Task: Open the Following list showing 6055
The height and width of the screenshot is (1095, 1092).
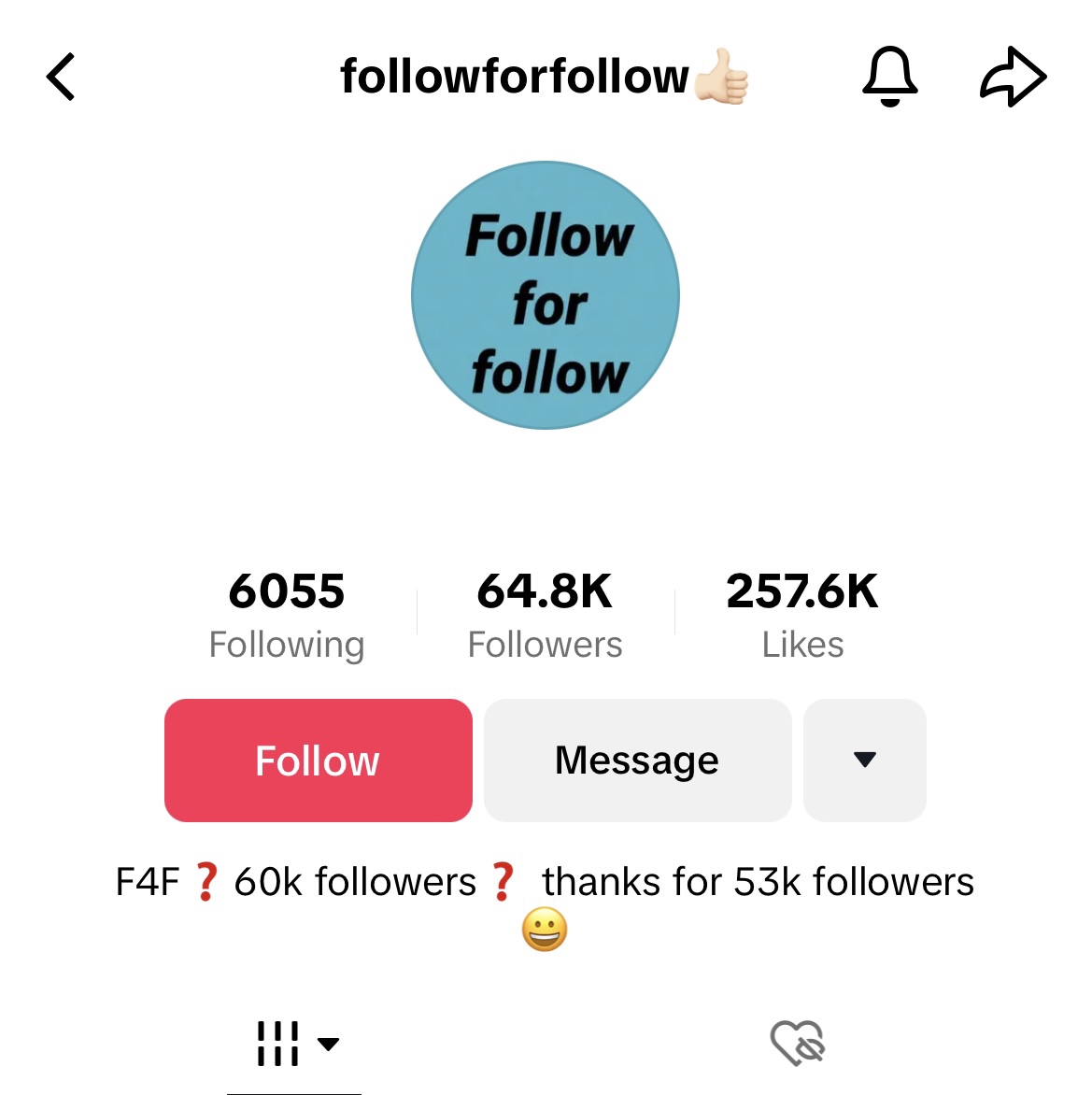Action: [287, 612]
